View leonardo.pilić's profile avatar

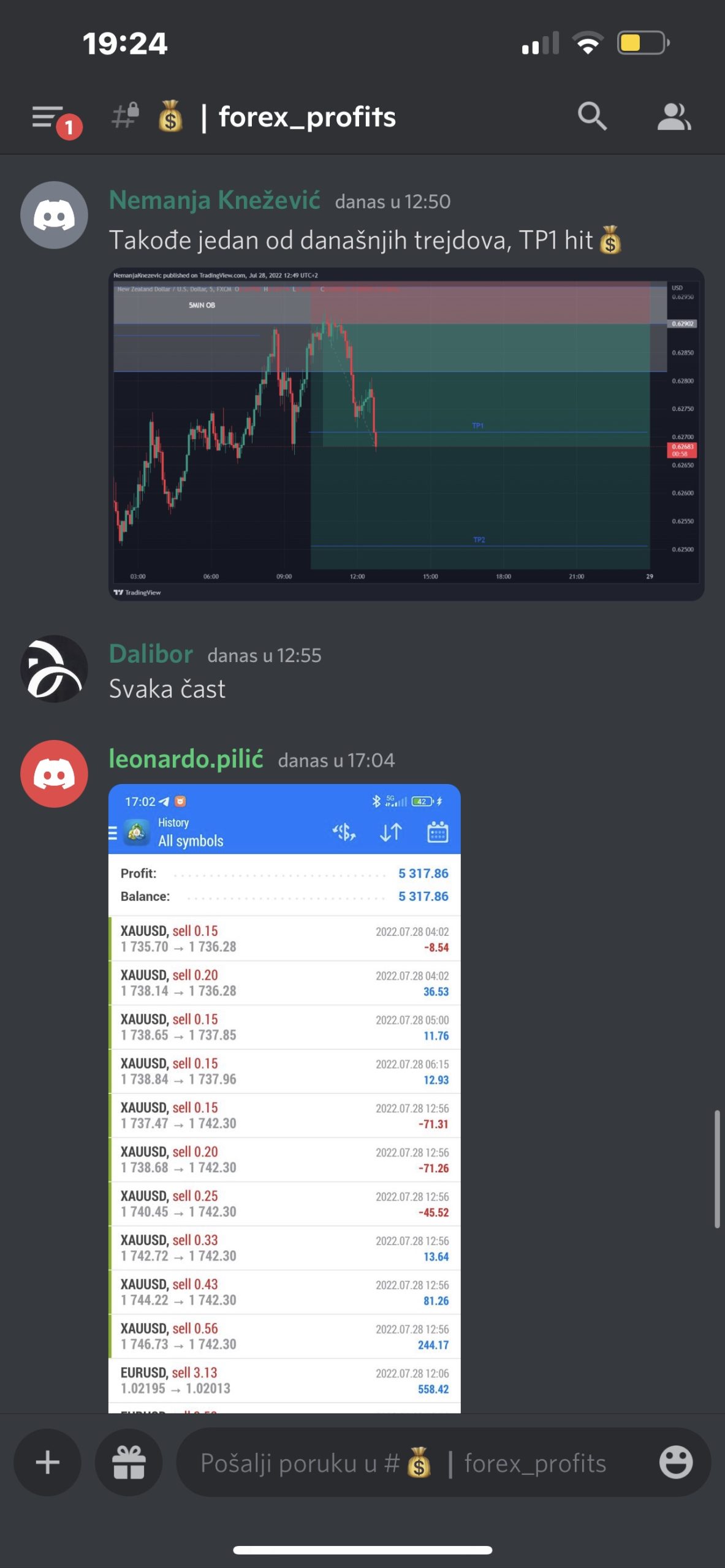click(54, 774)
